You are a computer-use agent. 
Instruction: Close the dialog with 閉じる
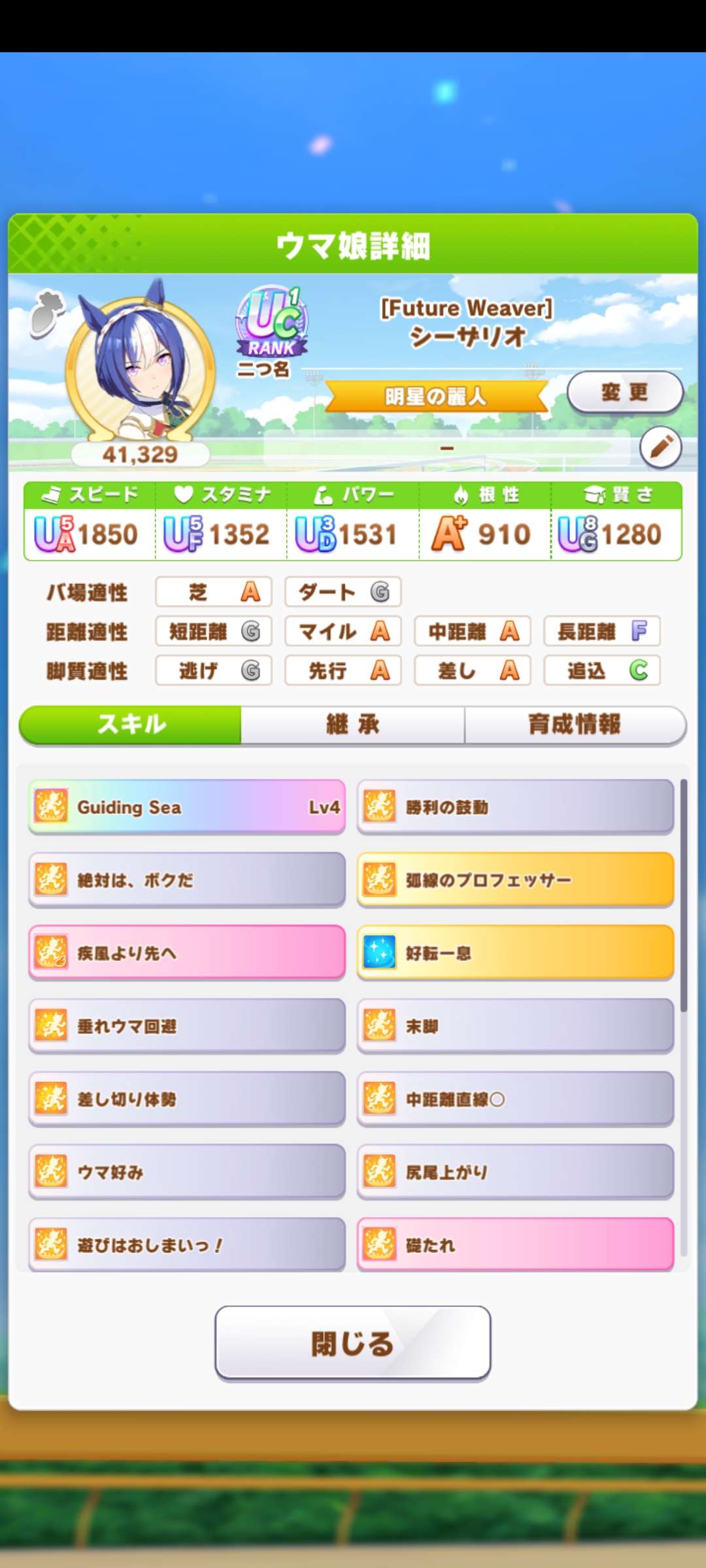point(353,1343)
